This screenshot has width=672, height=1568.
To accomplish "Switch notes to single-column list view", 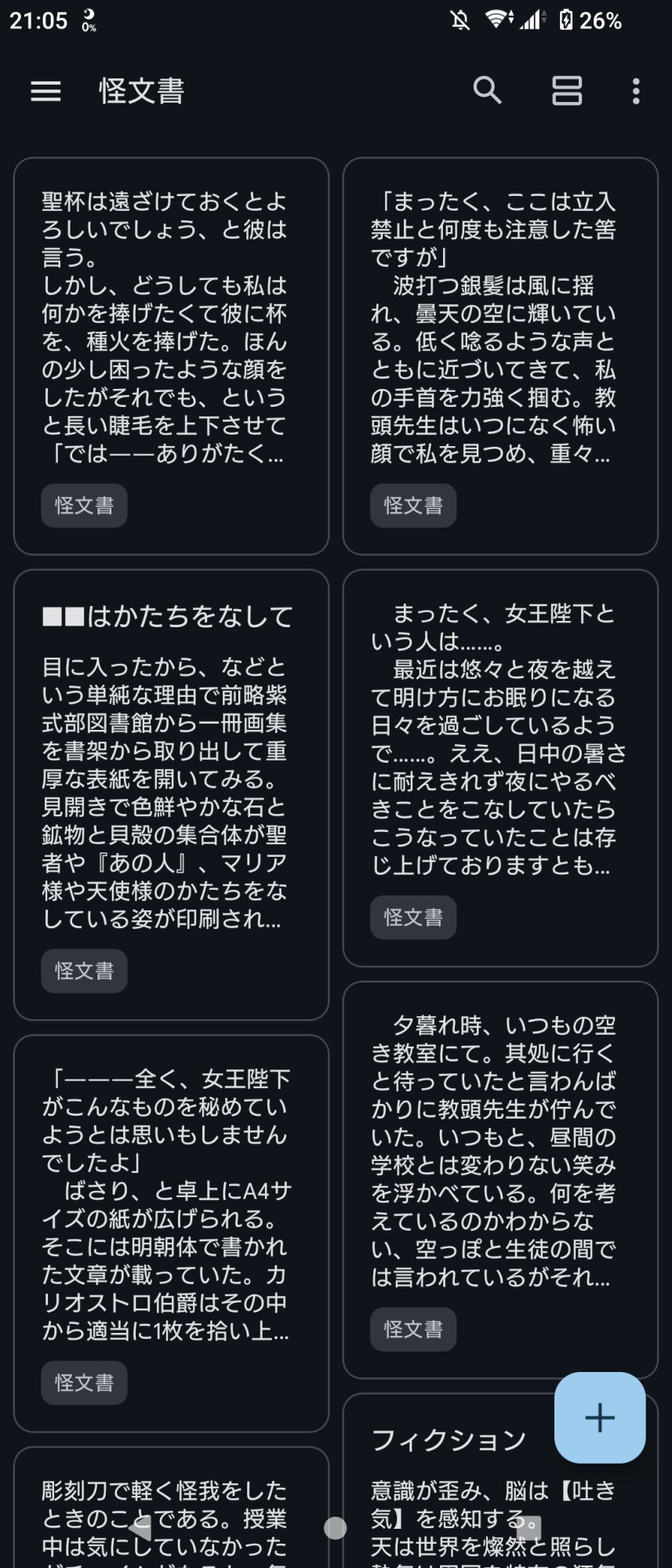I will pos(567,91).
